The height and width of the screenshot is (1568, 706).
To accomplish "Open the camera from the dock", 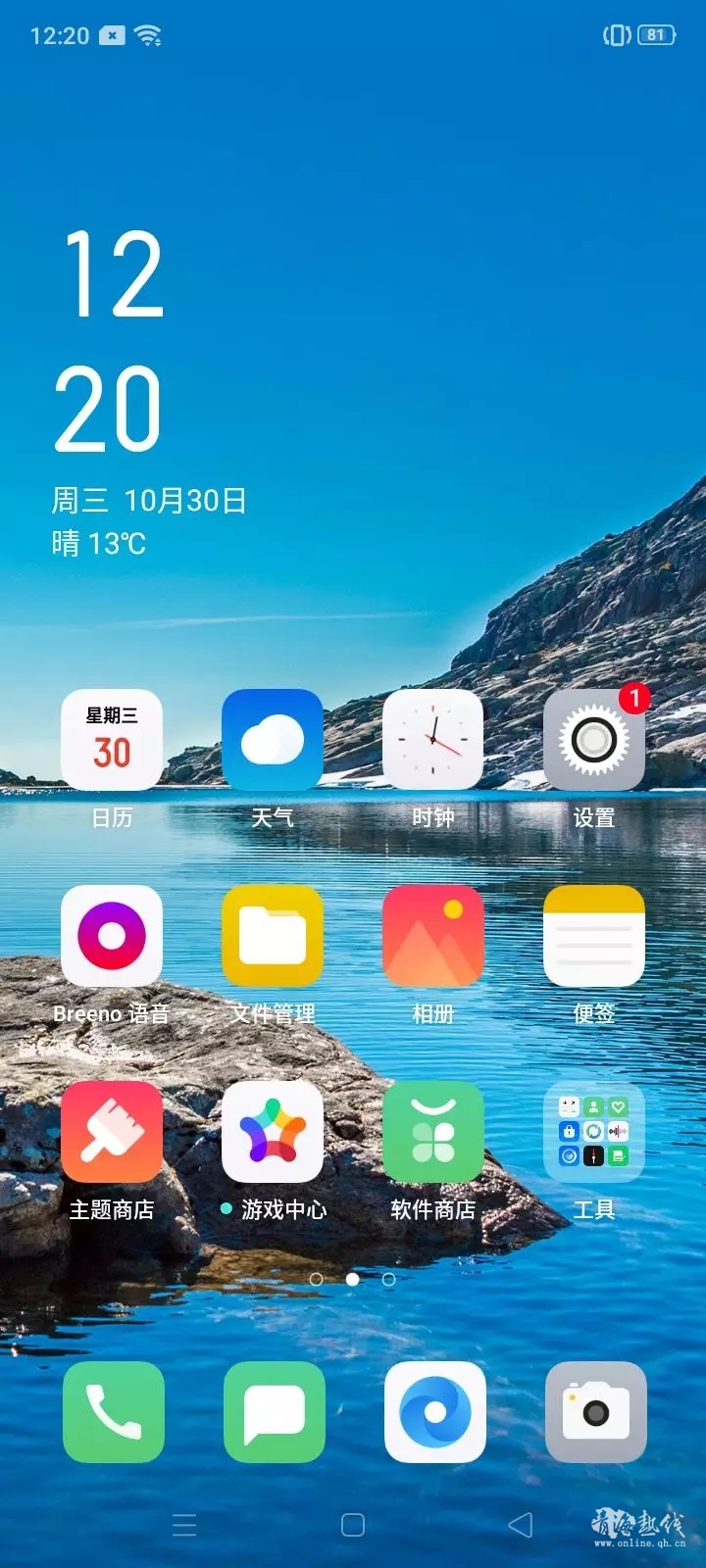I will 595,1412.
